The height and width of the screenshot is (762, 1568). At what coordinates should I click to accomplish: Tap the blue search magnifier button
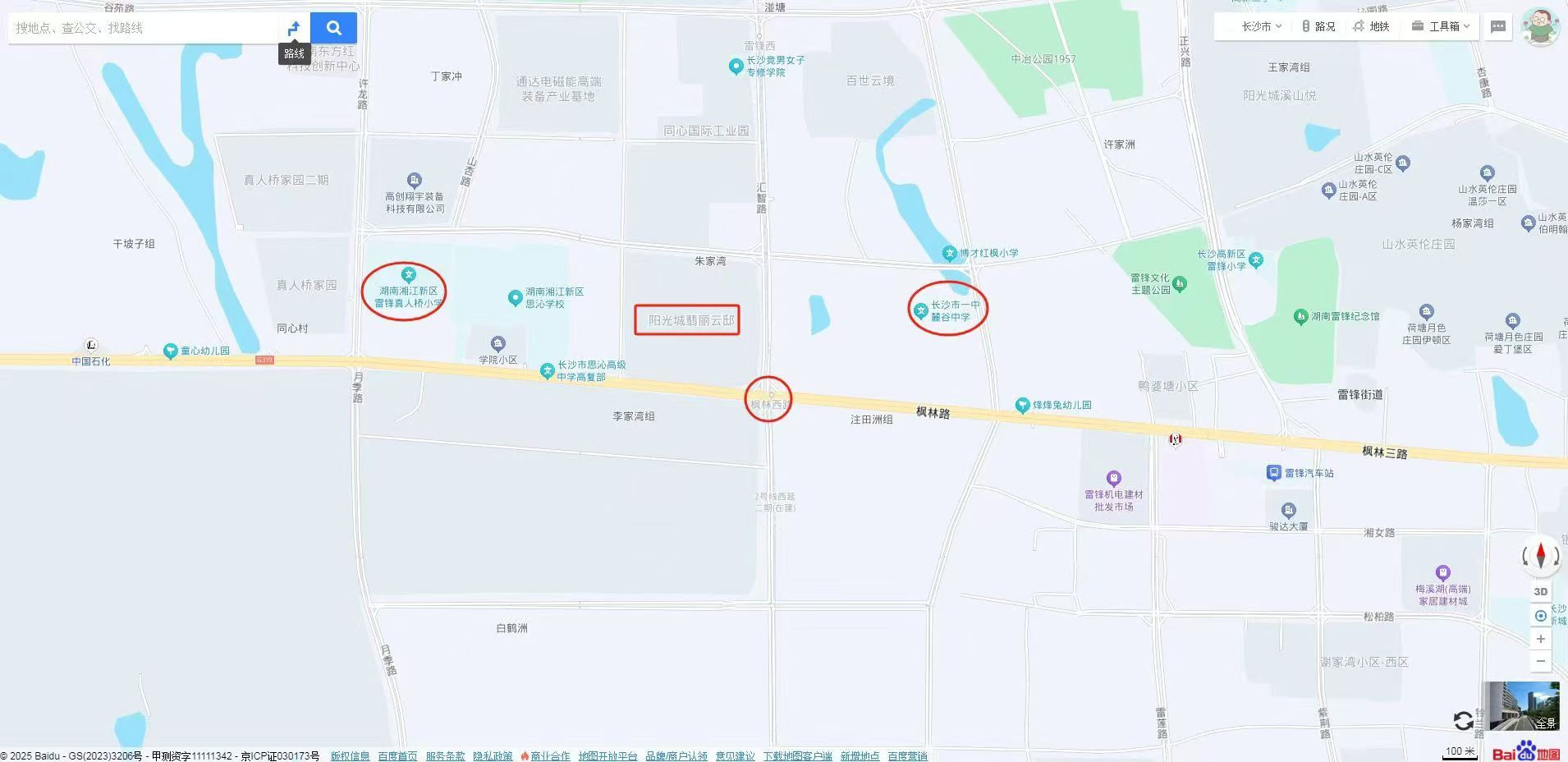[333, 28]
